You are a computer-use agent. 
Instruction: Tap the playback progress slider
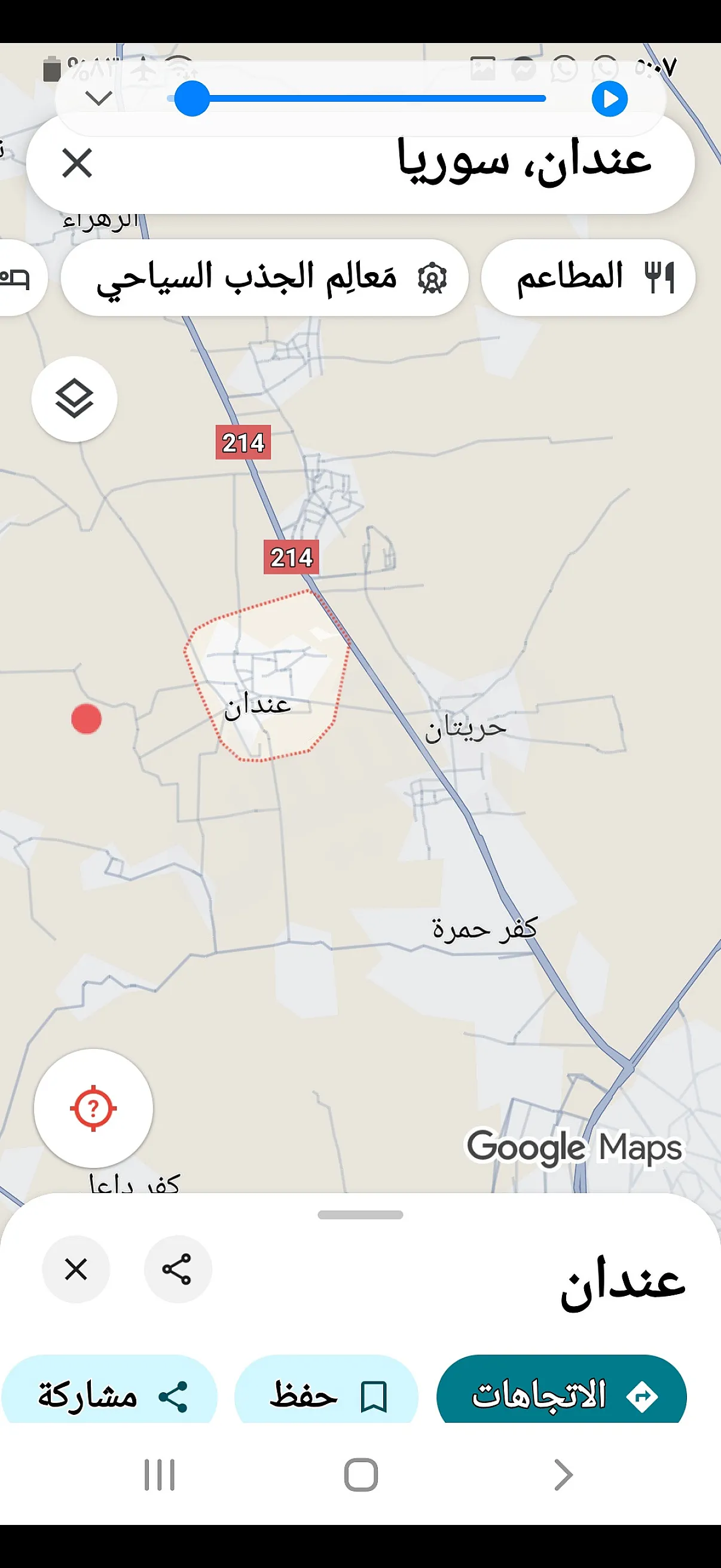click(x=365, y=98)
